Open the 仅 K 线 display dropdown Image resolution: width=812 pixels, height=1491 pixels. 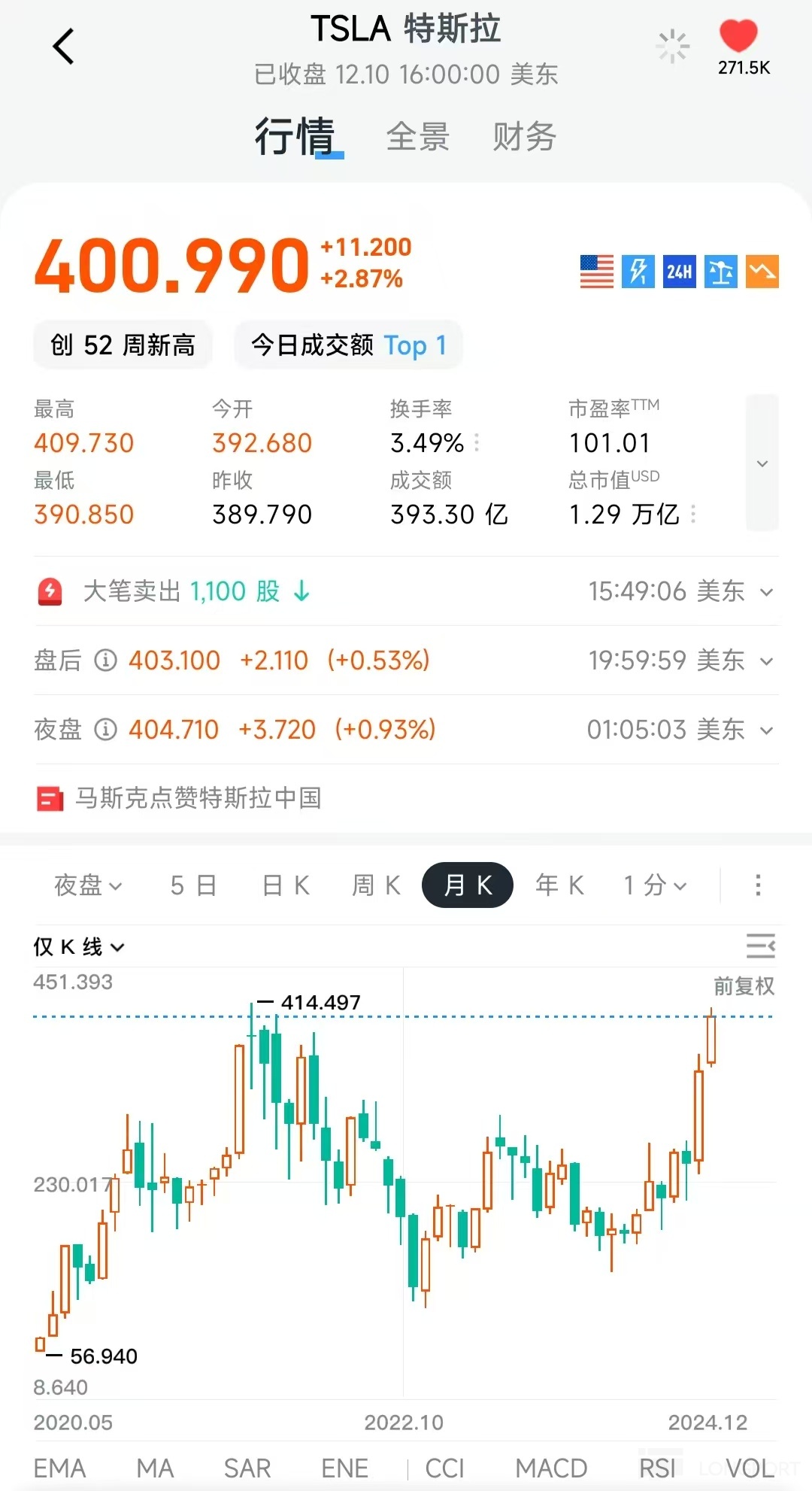(x=78, y=947)
